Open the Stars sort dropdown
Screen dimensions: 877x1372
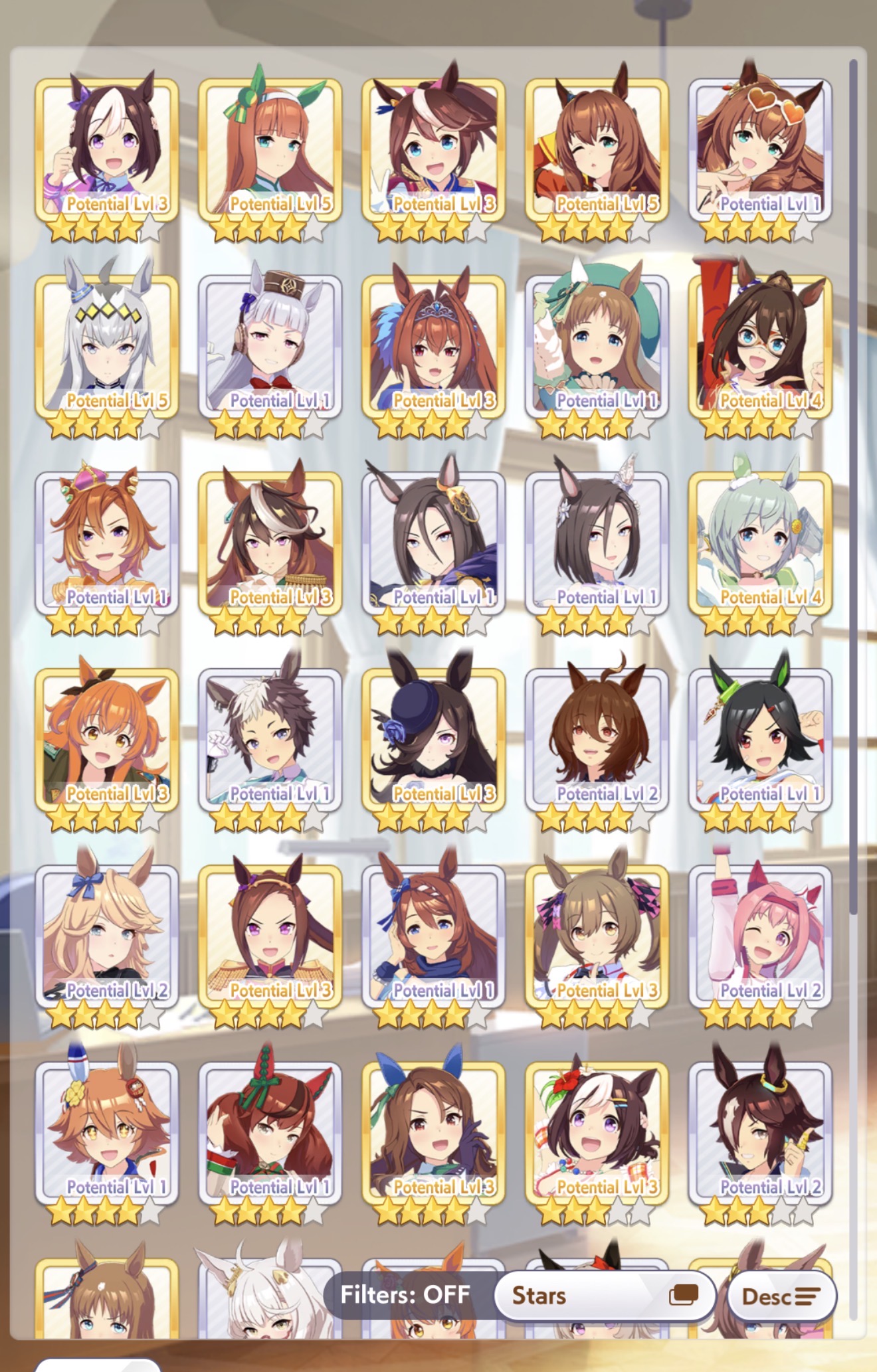[605, 1295]
